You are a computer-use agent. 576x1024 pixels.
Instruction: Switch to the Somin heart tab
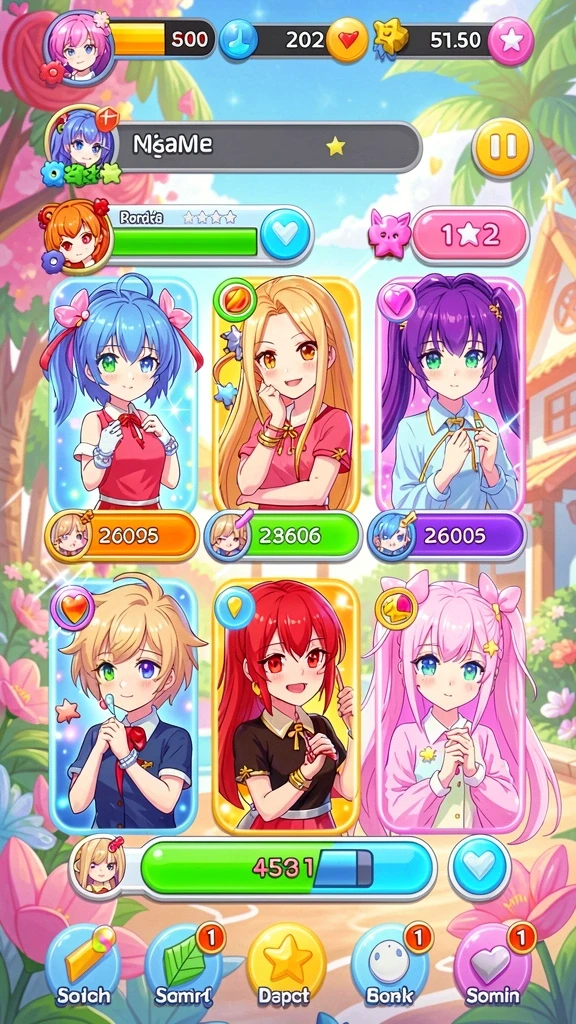tap(493, 965)
